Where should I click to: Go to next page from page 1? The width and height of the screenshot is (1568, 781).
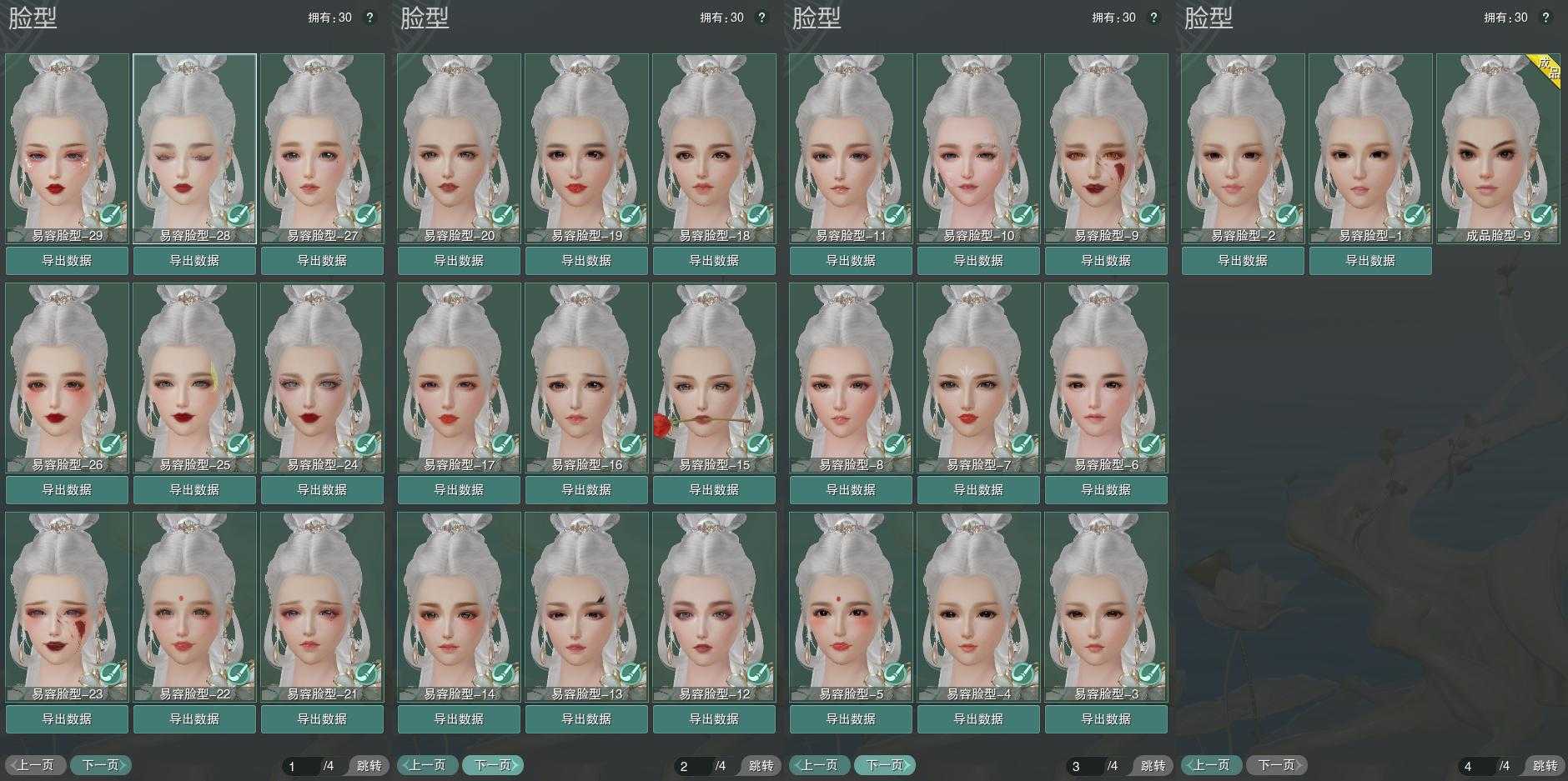pos(101,765)
